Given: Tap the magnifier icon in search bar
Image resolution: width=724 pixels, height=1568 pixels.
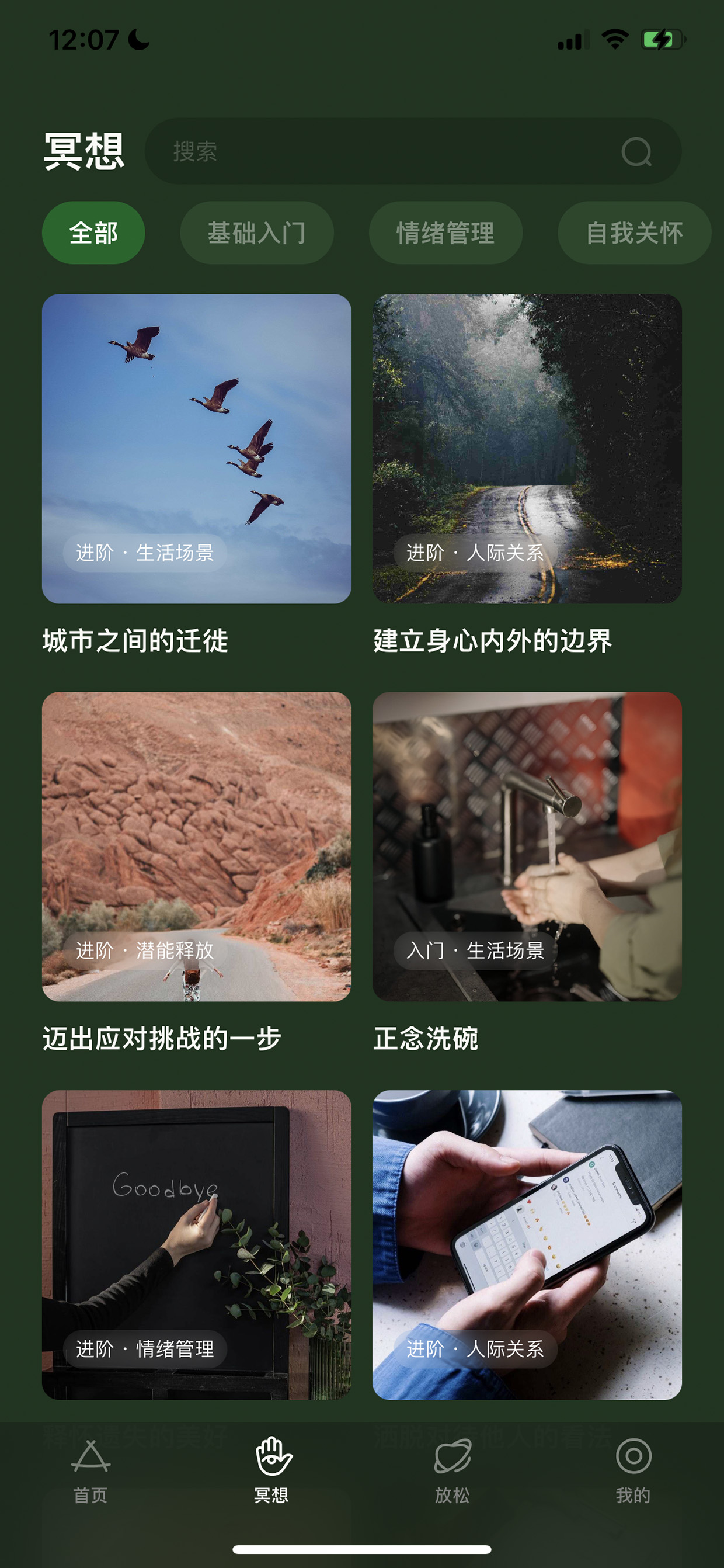Looking at the screenshot, I should coord(636,151).
